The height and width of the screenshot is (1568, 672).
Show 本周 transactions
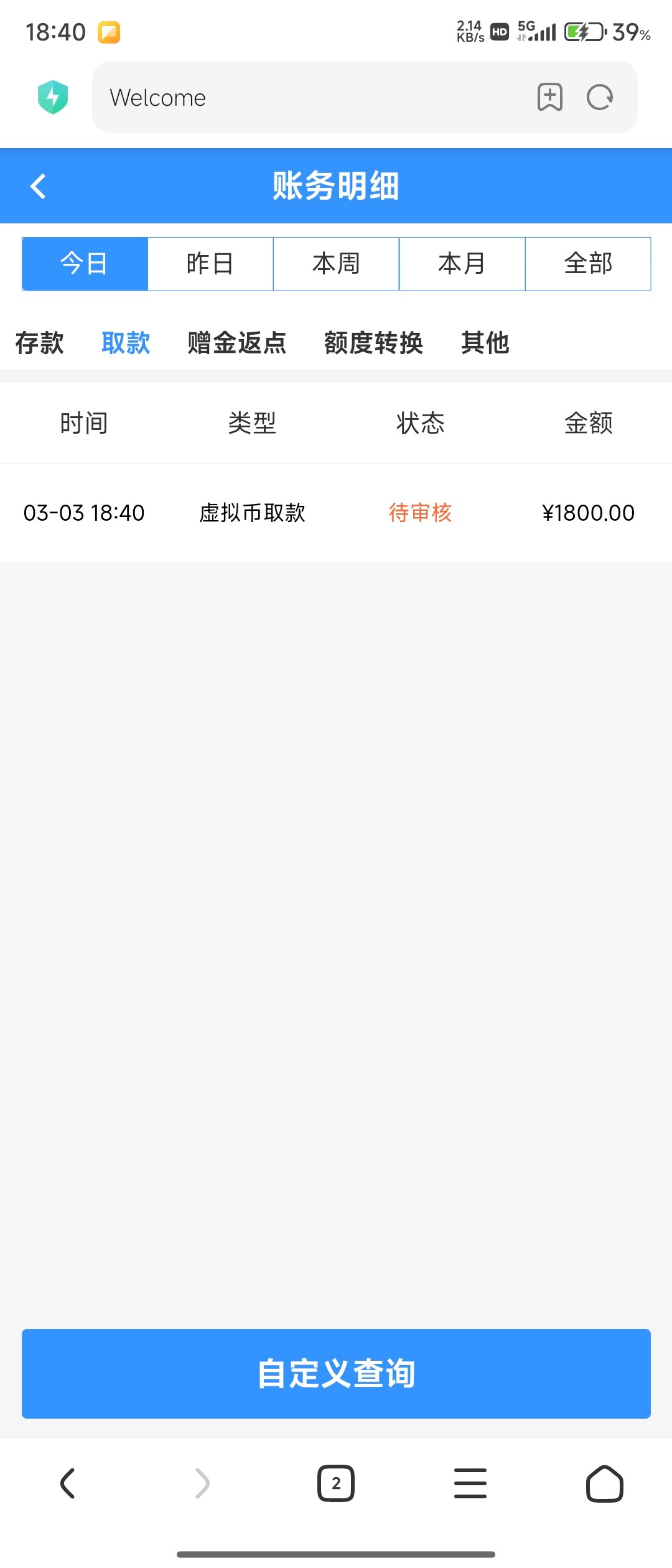click(336, 264)
